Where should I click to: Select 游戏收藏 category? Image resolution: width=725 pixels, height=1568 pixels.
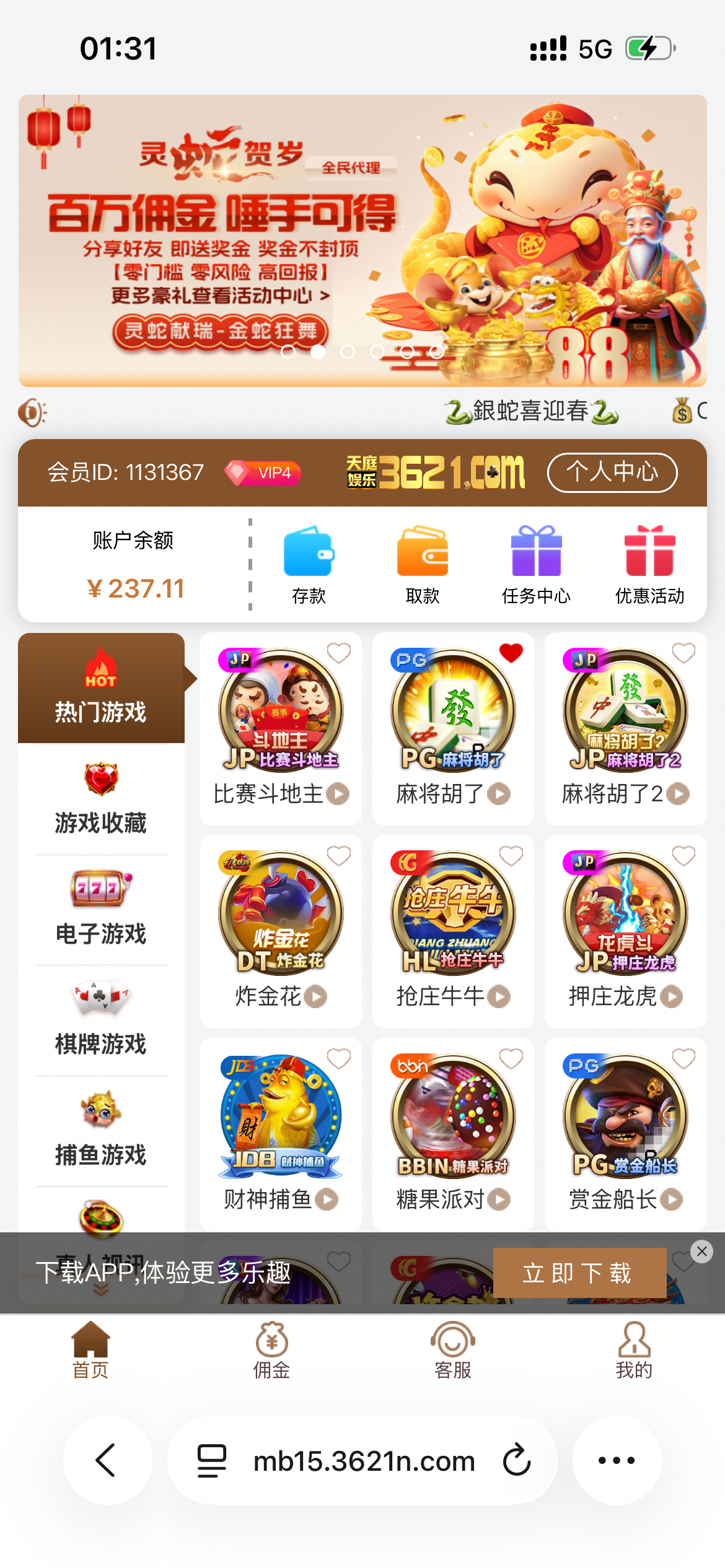pos(101,798)
